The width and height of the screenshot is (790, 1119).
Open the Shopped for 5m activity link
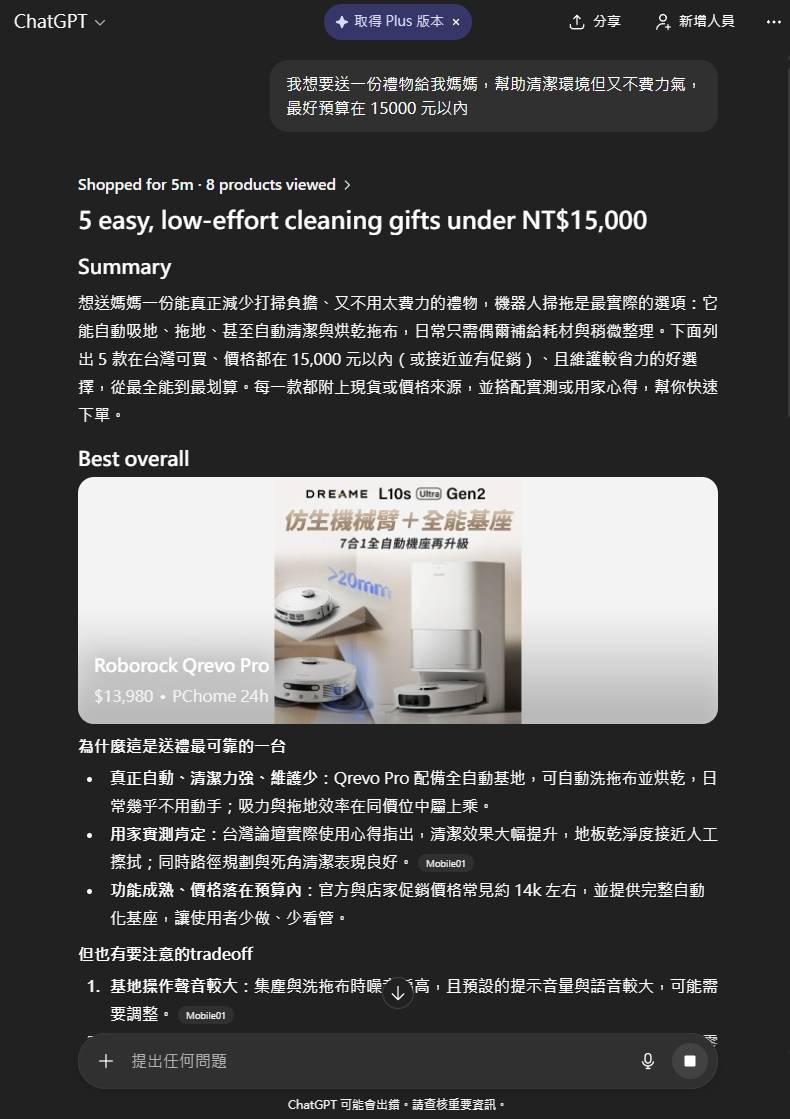pos(135,185)
